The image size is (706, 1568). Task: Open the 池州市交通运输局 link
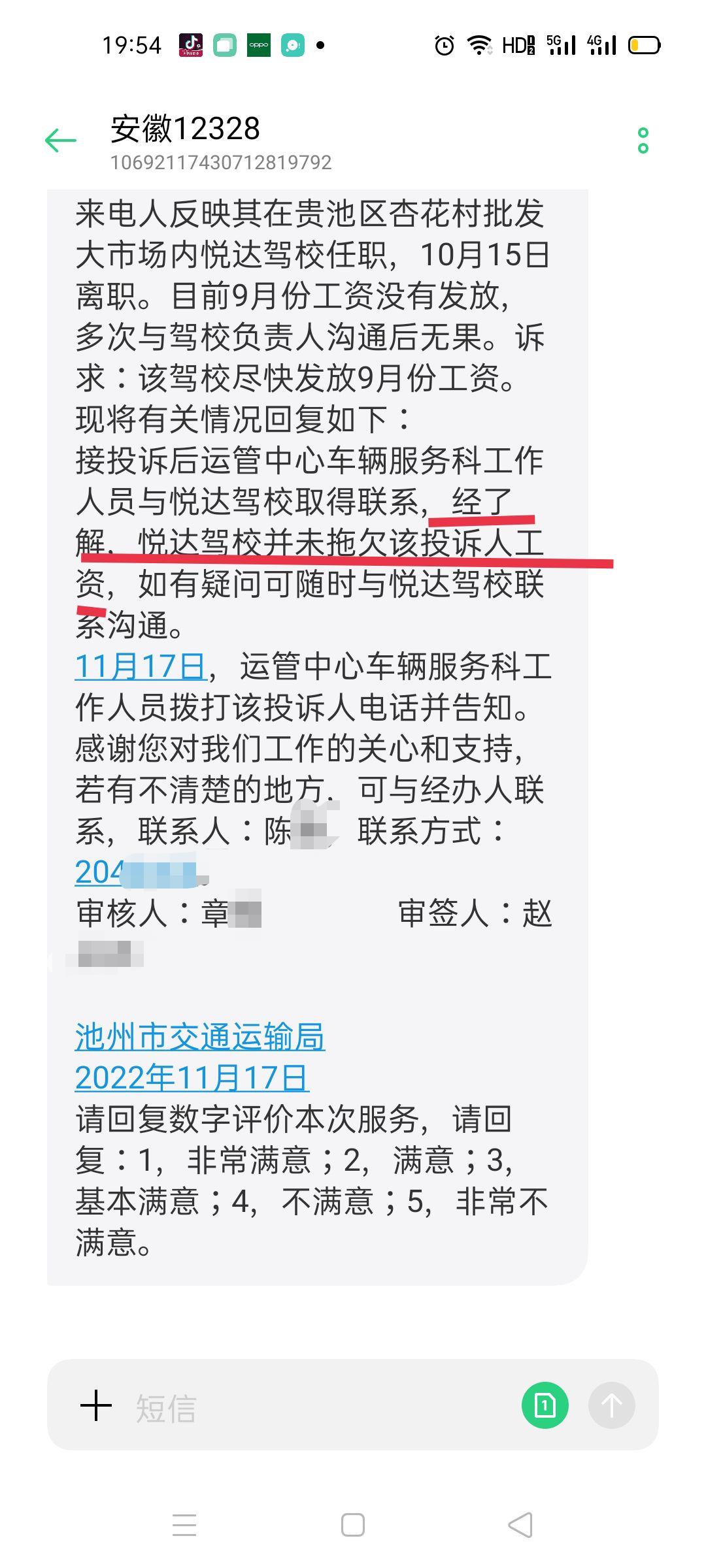[x=199, y=1037]
